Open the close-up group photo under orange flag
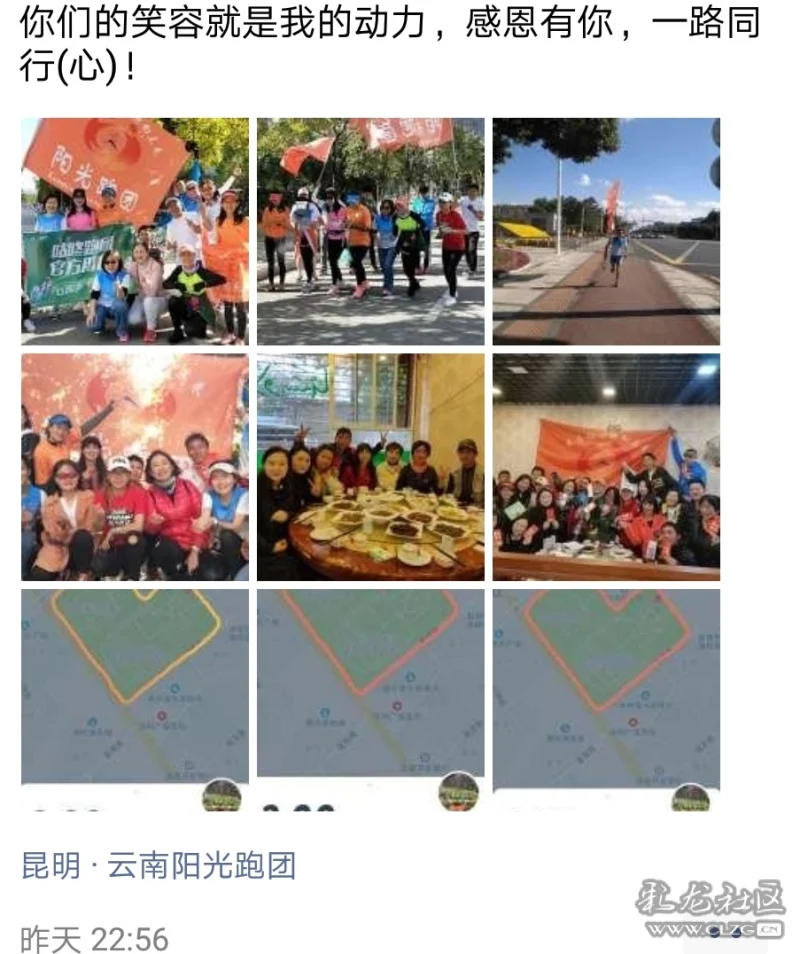800x954 pixels. coord(135,467)
